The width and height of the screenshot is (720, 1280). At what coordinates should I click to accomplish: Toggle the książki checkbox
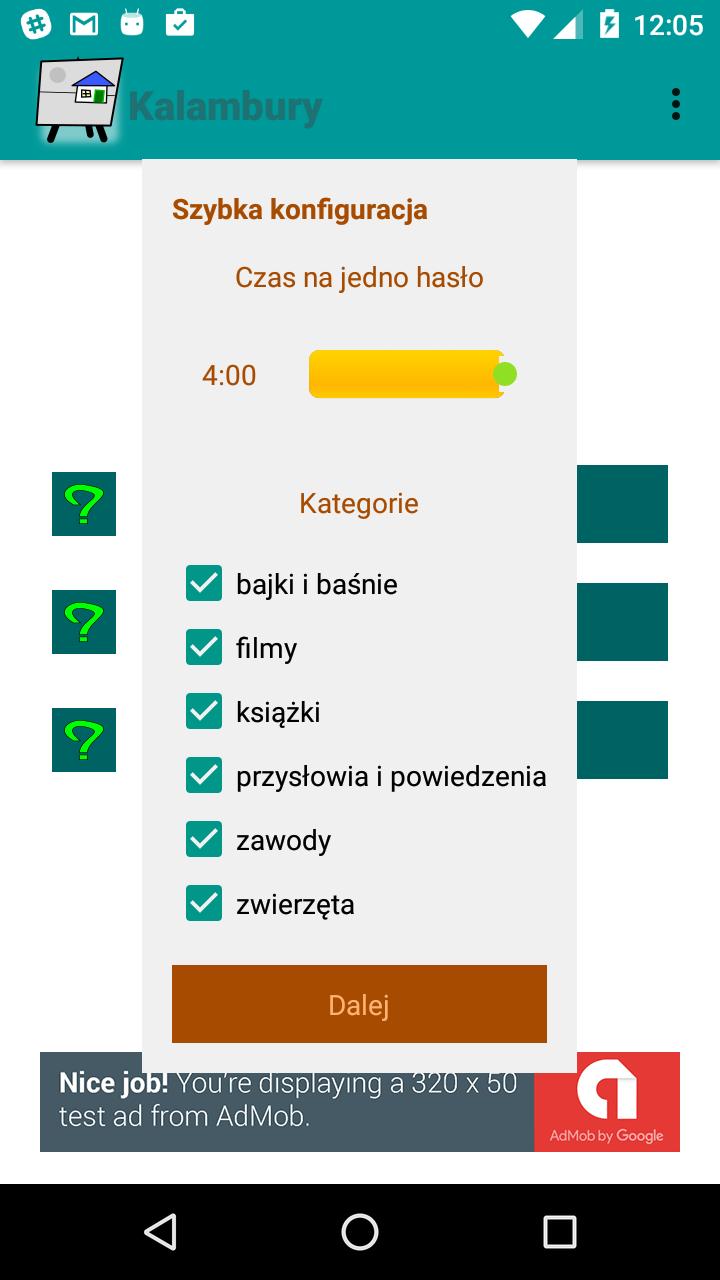point(204,711)
